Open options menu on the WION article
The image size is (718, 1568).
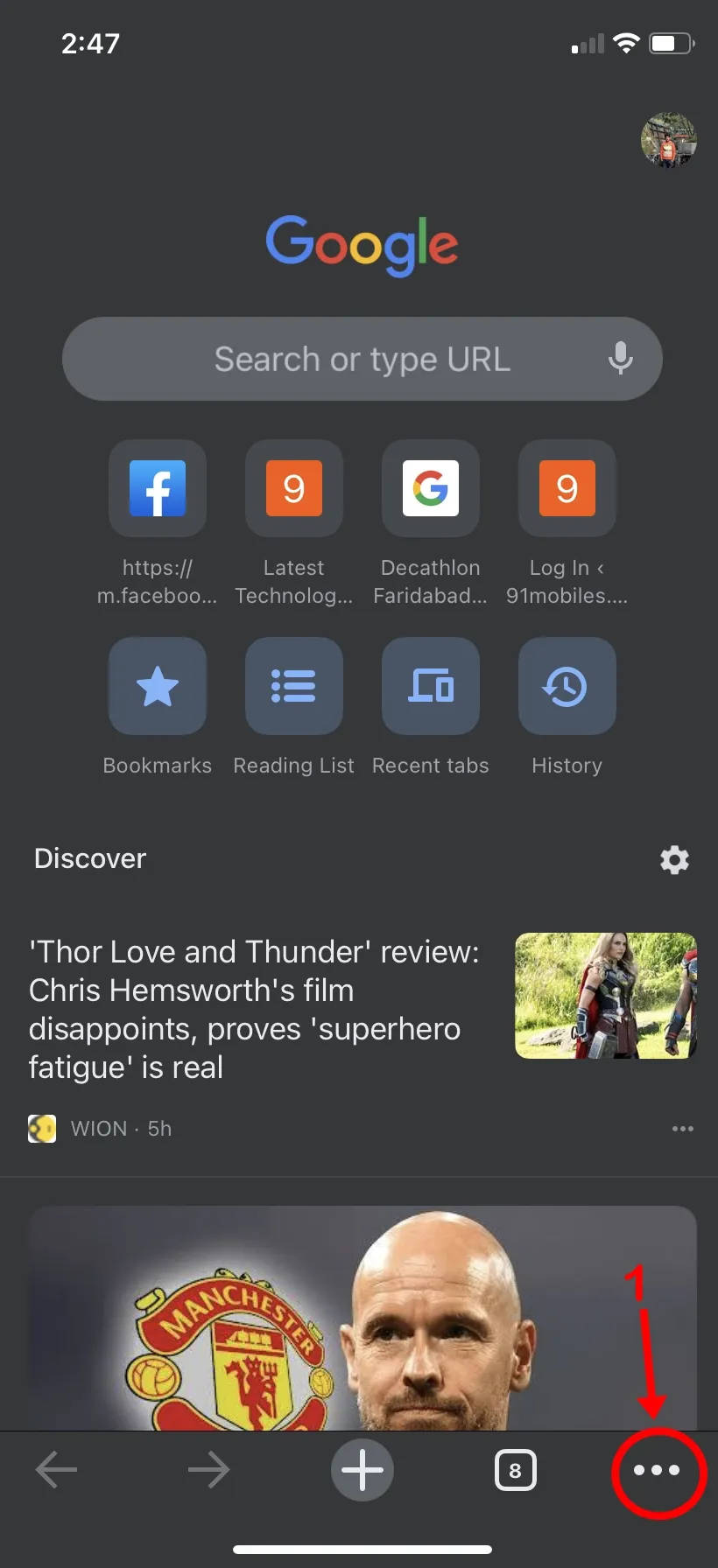pos(683,1129)
